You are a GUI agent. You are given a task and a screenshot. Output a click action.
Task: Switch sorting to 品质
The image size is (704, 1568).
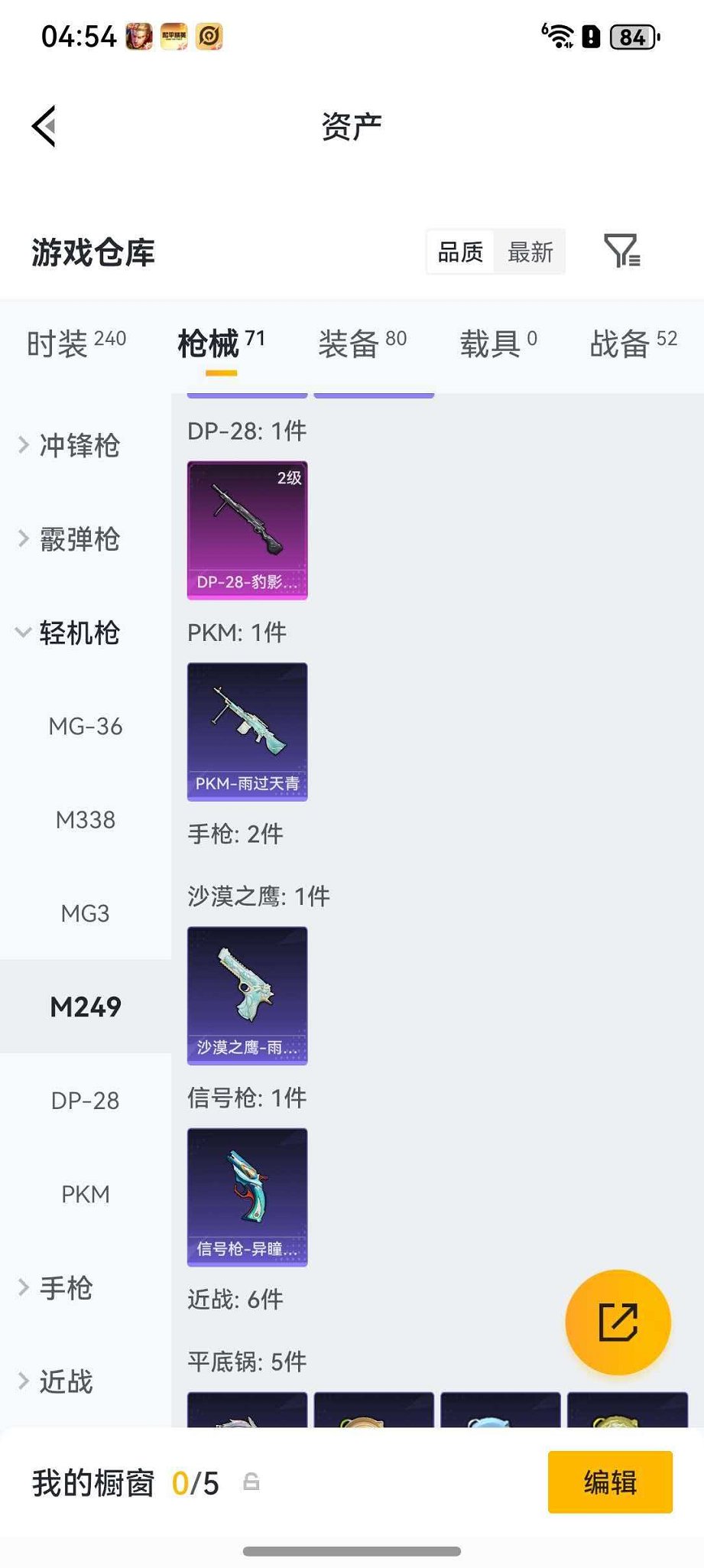[459, 252]
